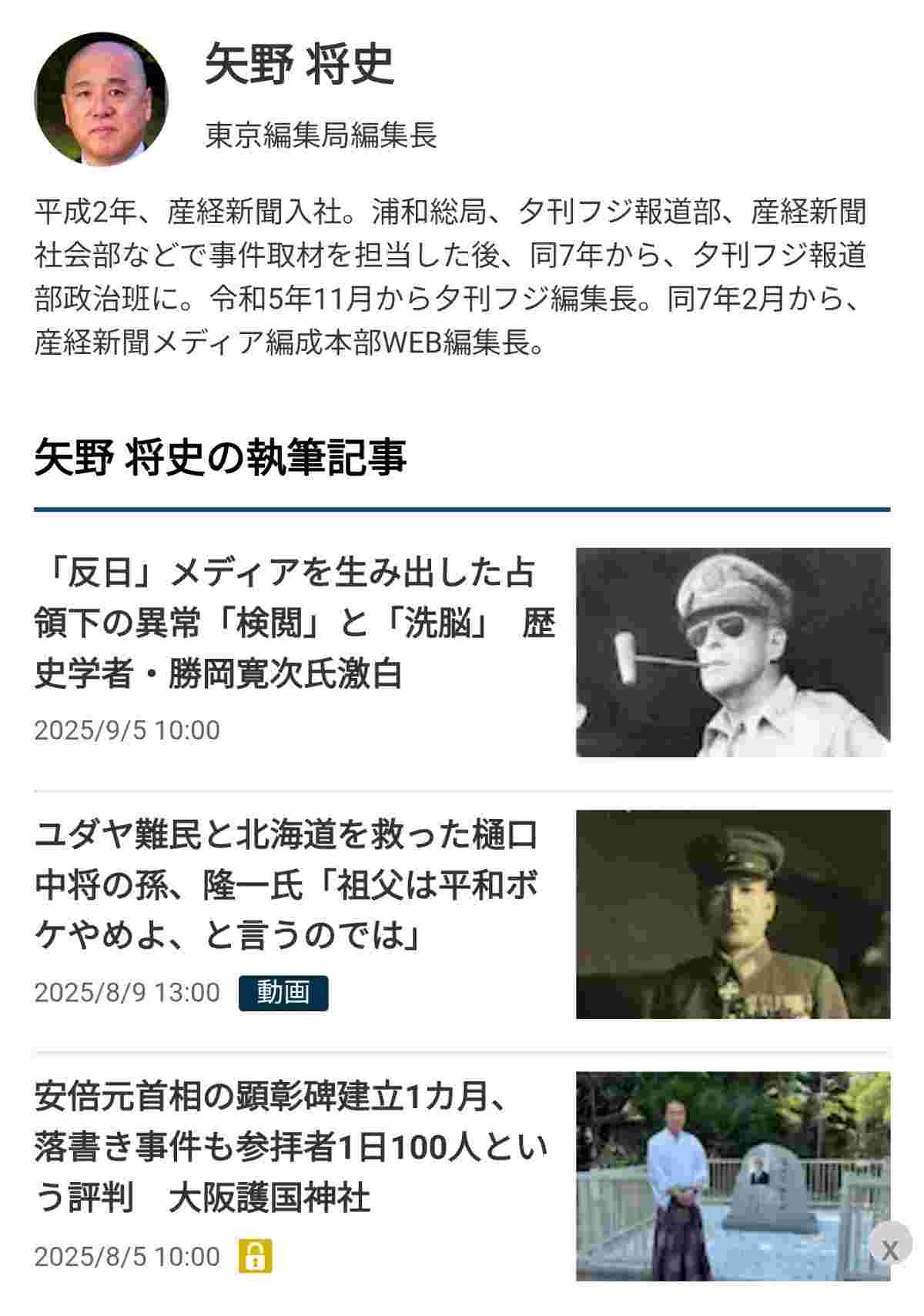This screenshot has height=1316, width=924.
Task: Dismiss the floating x close button
Action: click(x=890, y=1250)
